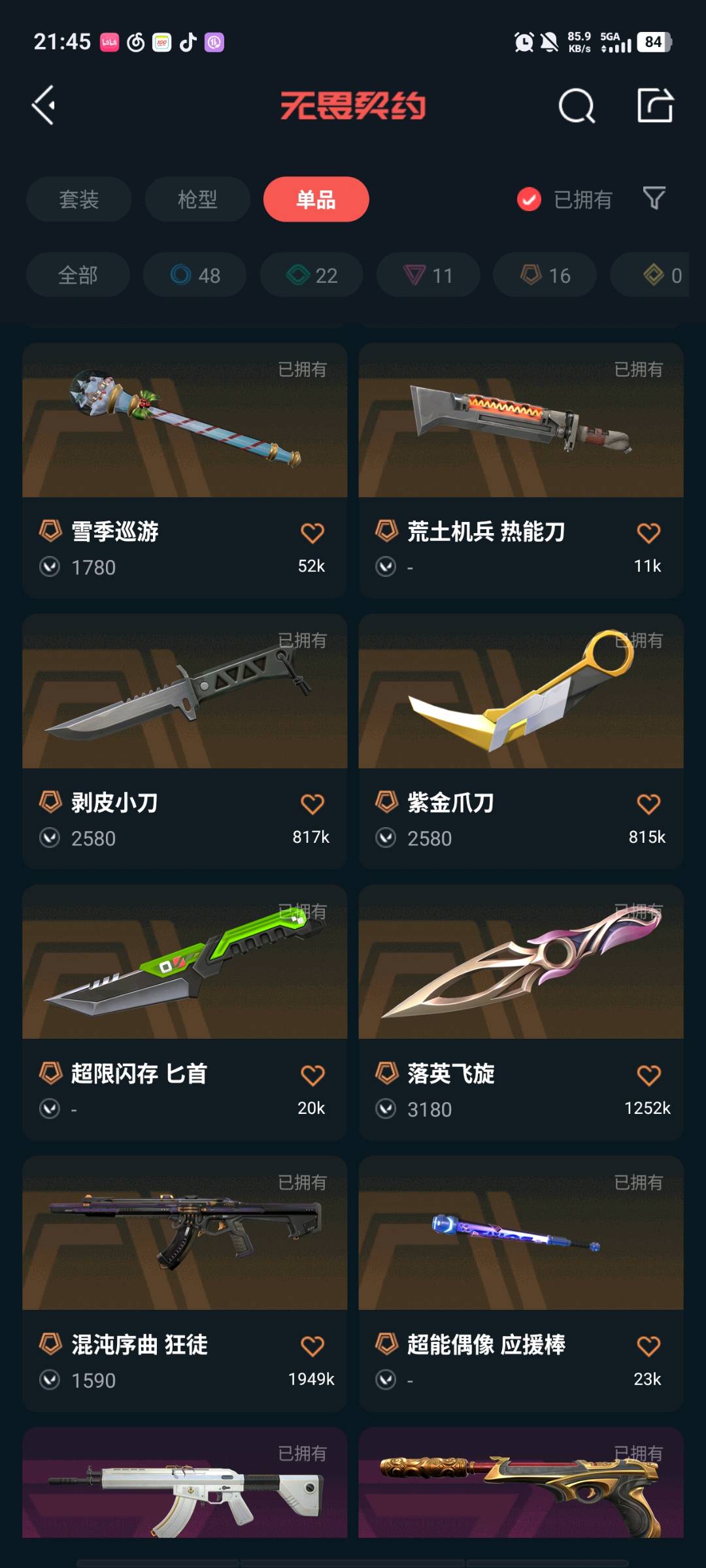706x1568 pixels.
Task: Filter by the tier chip showing 48
Action: (195, 275)
